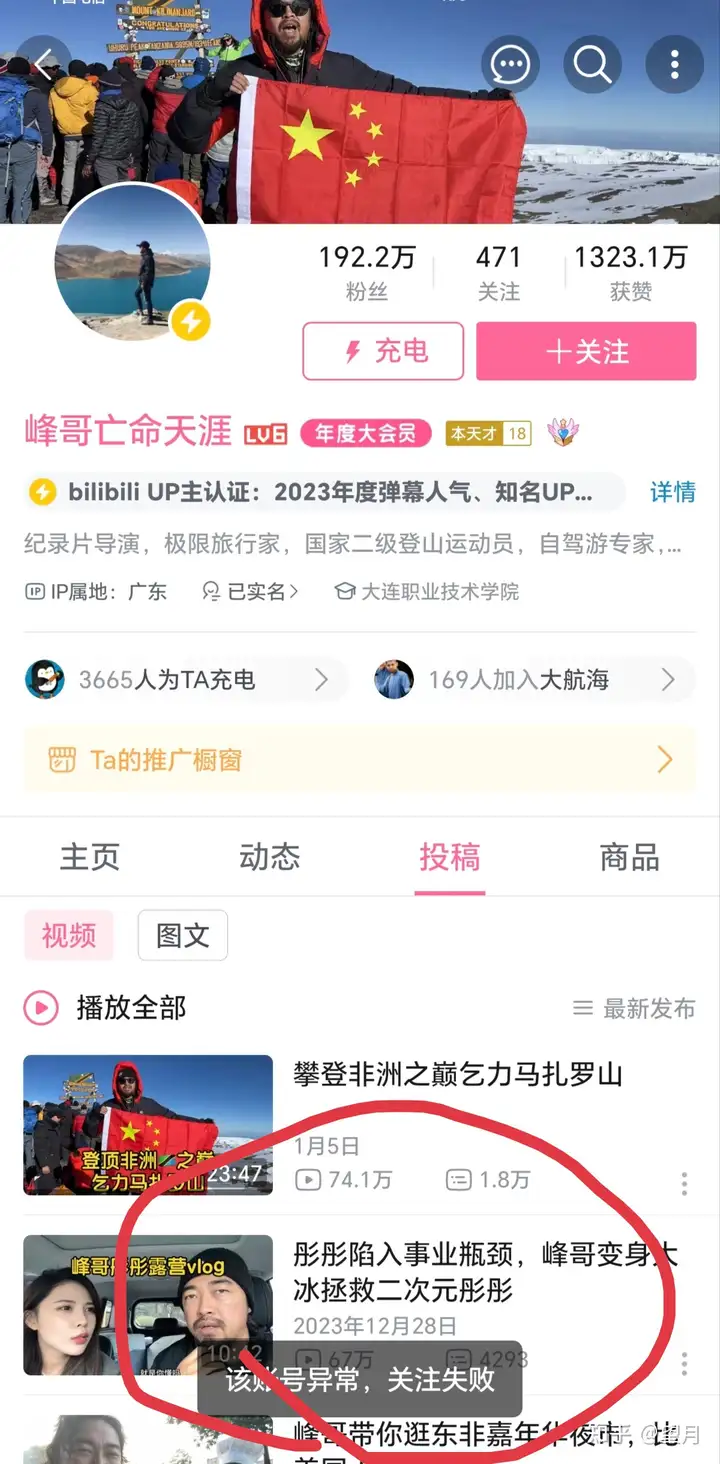Open more options for 攀登非洲之巅乞力马扎罗山 video
Viewport: 720px width, 1464px height.
click(684, 1184)
